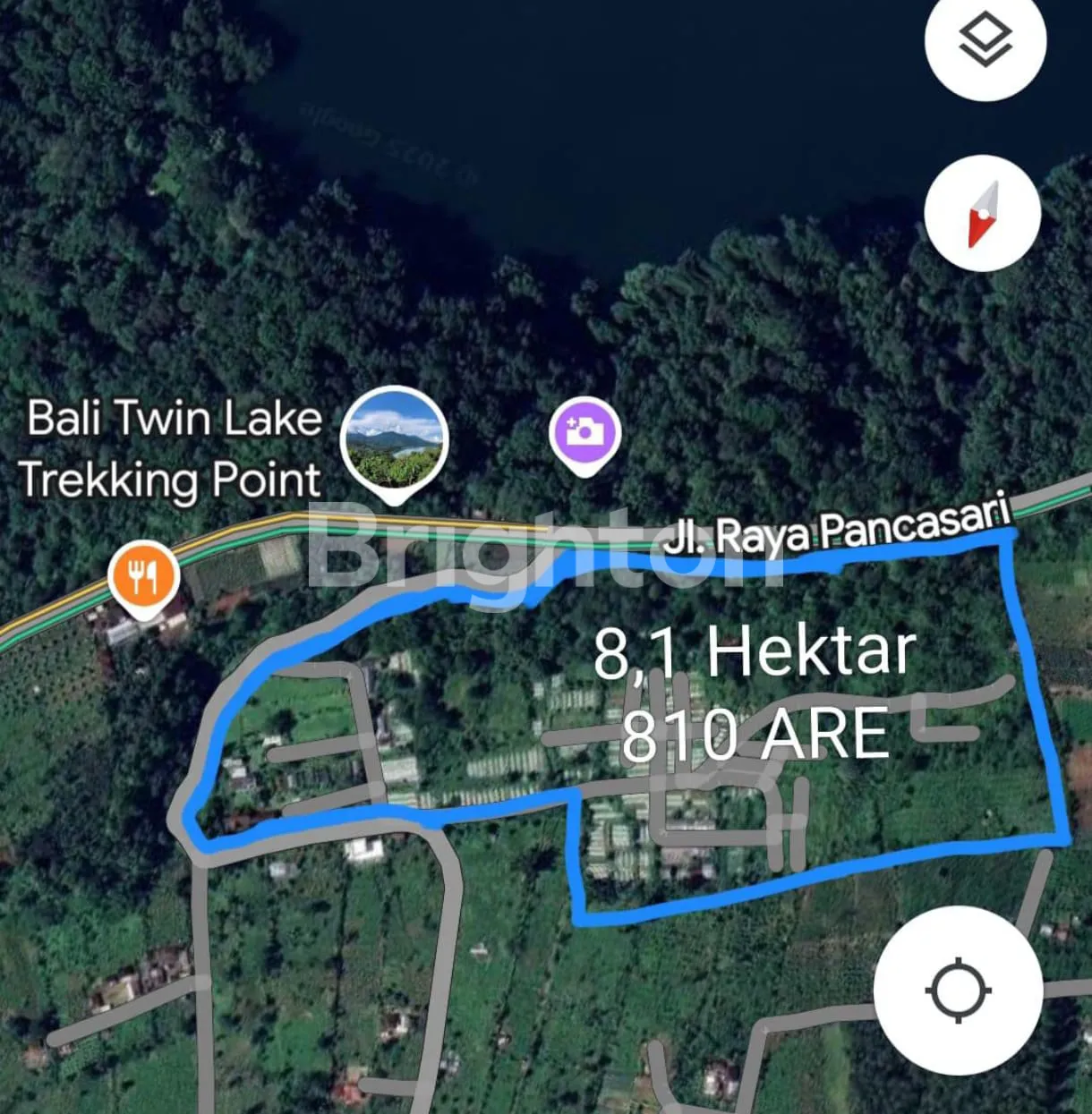The image size is (1092, 1114).
Task: Open the map layers selector
Action: pyautogui.click(x=985, y=41)
